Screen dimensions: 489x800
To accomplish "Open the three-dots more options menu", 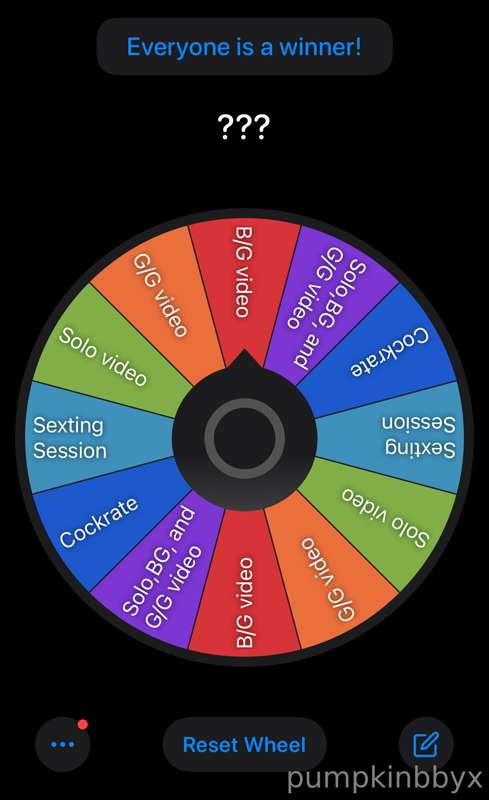I will click(63, 744).
